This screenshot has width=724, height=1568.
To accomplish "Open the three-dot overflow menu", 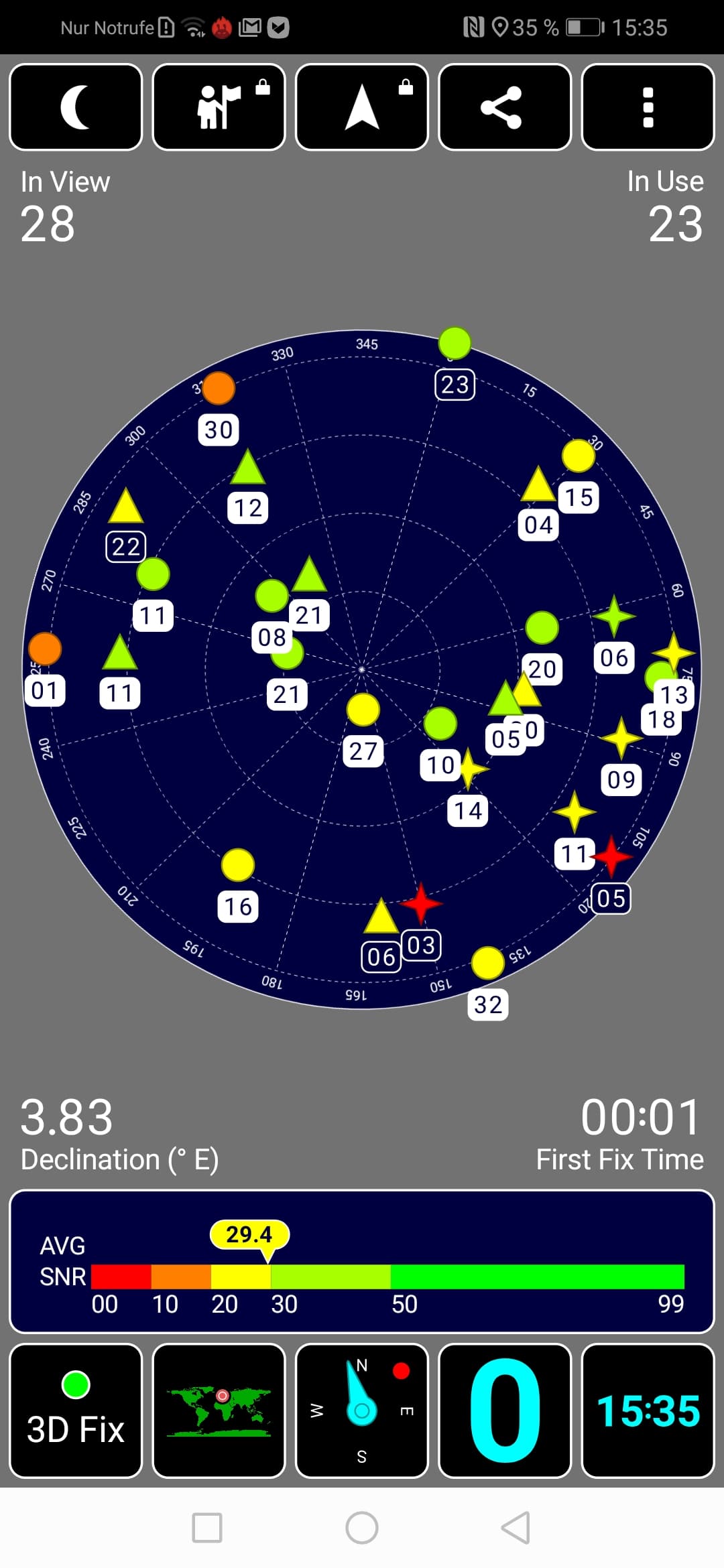I will pyautogui.click(x=648, y=107).
